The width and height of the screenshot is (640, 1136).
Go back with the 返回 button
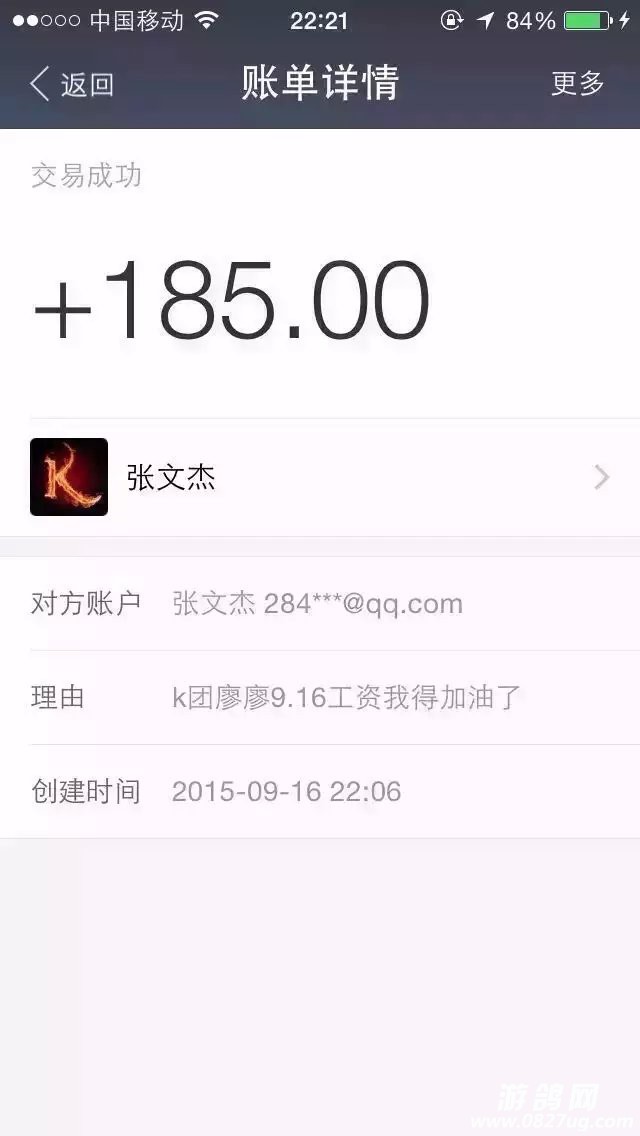tap(71, 85)
